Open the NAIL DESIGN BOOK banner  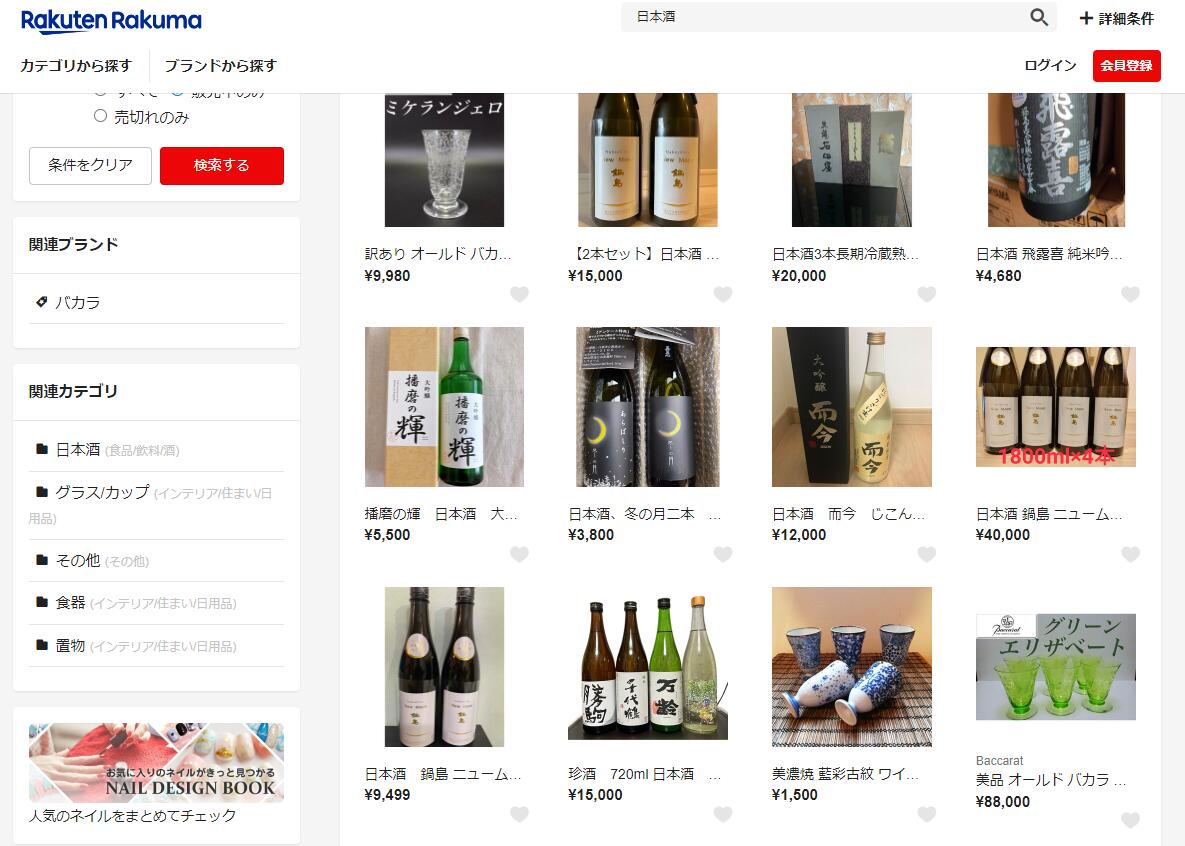pos(156,762)
